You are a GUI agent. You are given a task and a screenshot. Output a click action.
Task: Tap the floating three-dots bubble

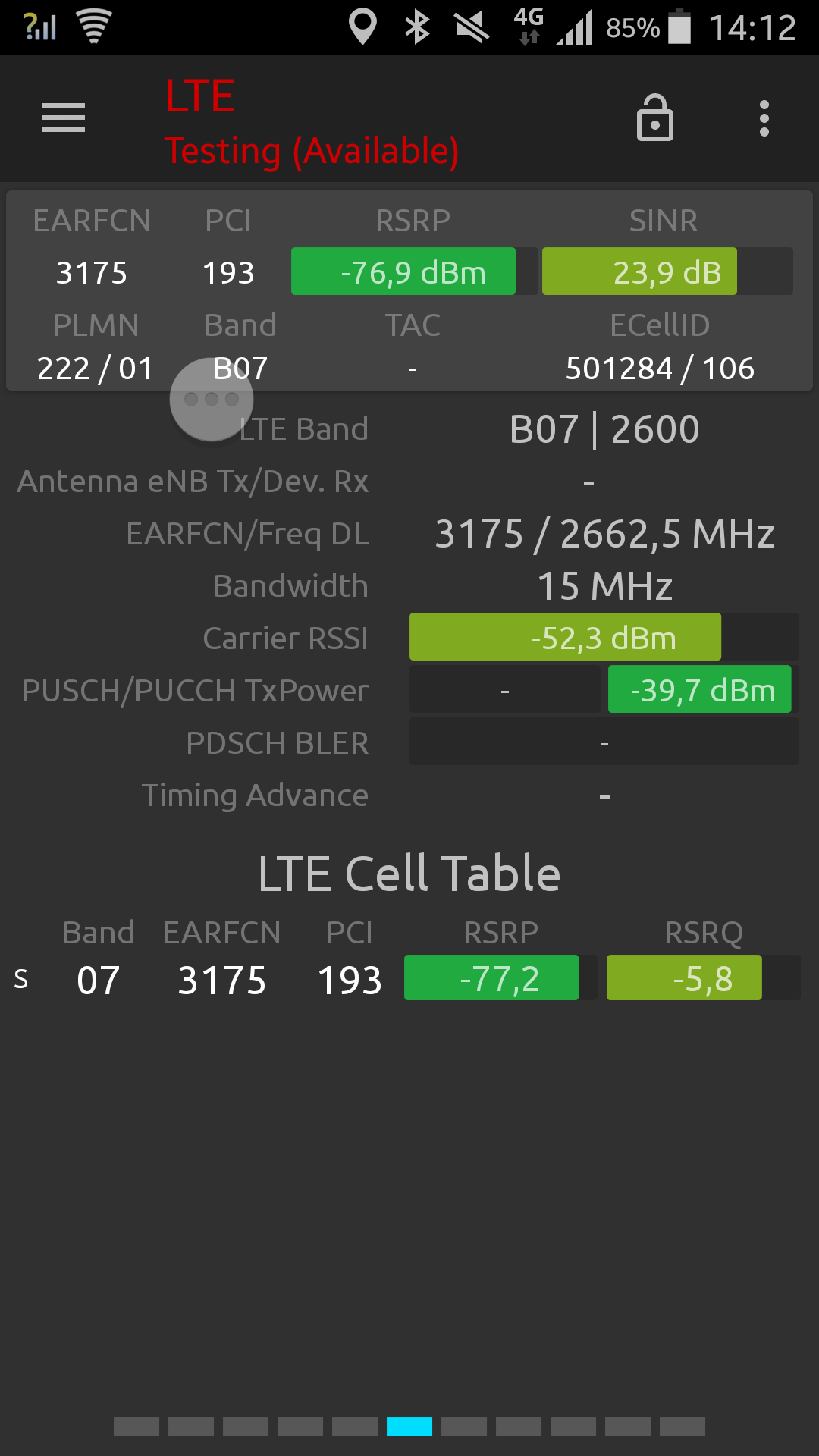click(212, 400)
